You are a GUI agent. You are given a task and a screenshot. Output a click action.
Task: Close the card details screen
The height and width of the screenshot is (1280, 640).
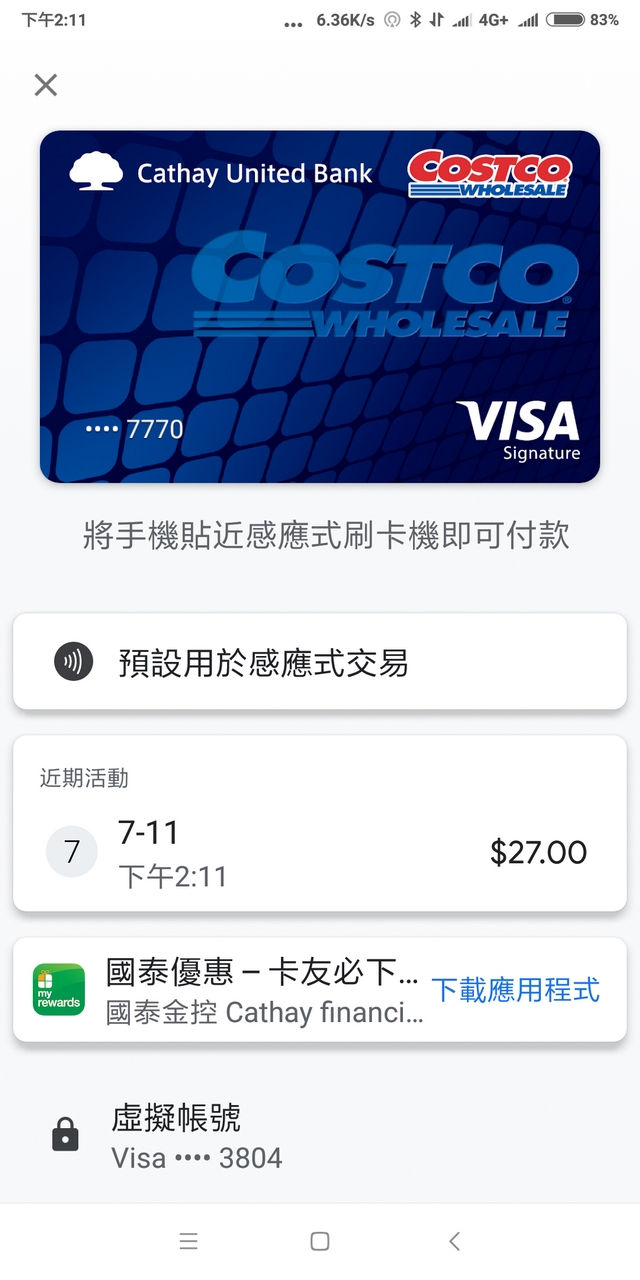pos(46,85)
